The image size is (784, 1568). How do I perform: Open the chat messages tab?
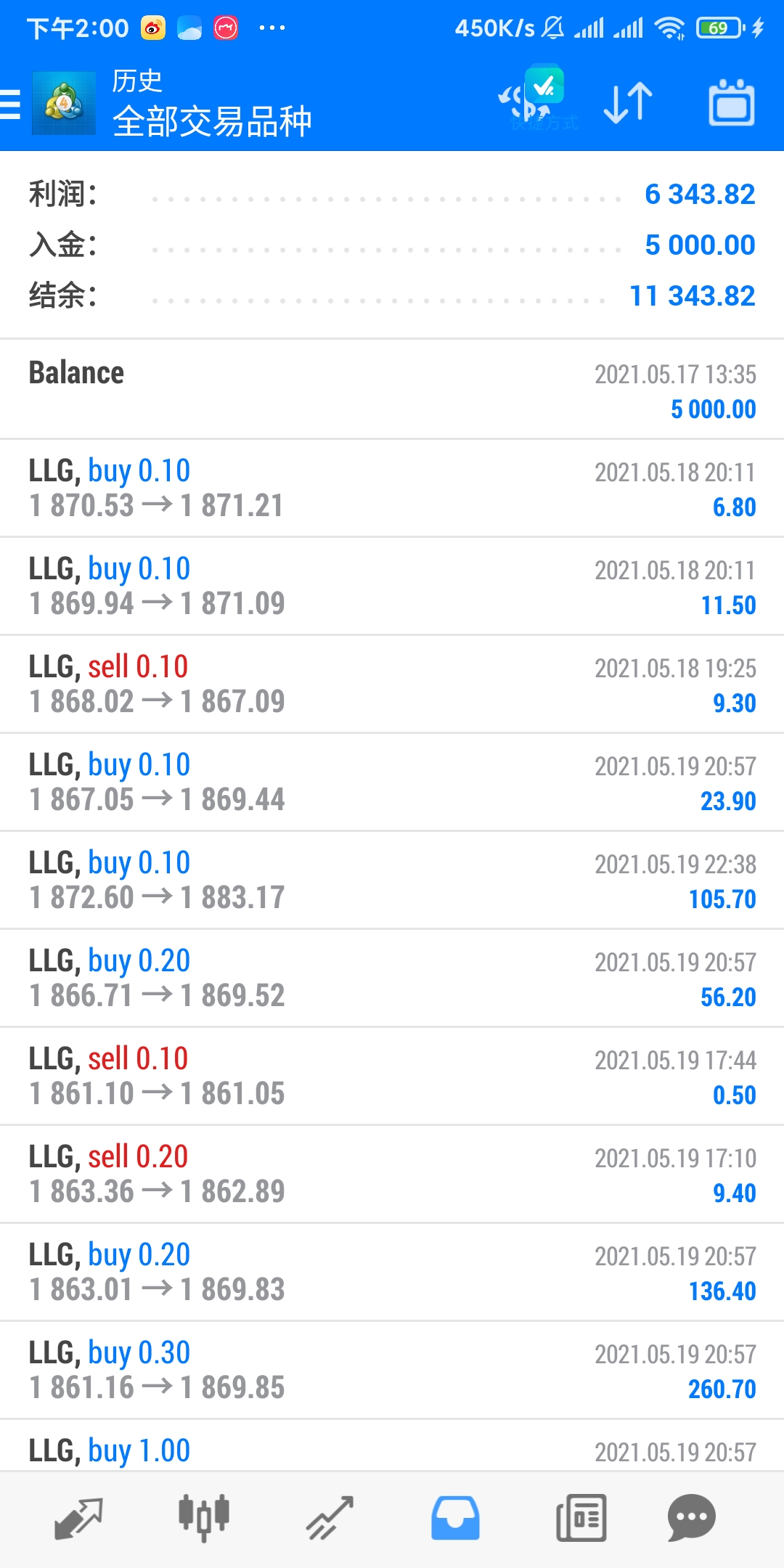coord(691,1519)
